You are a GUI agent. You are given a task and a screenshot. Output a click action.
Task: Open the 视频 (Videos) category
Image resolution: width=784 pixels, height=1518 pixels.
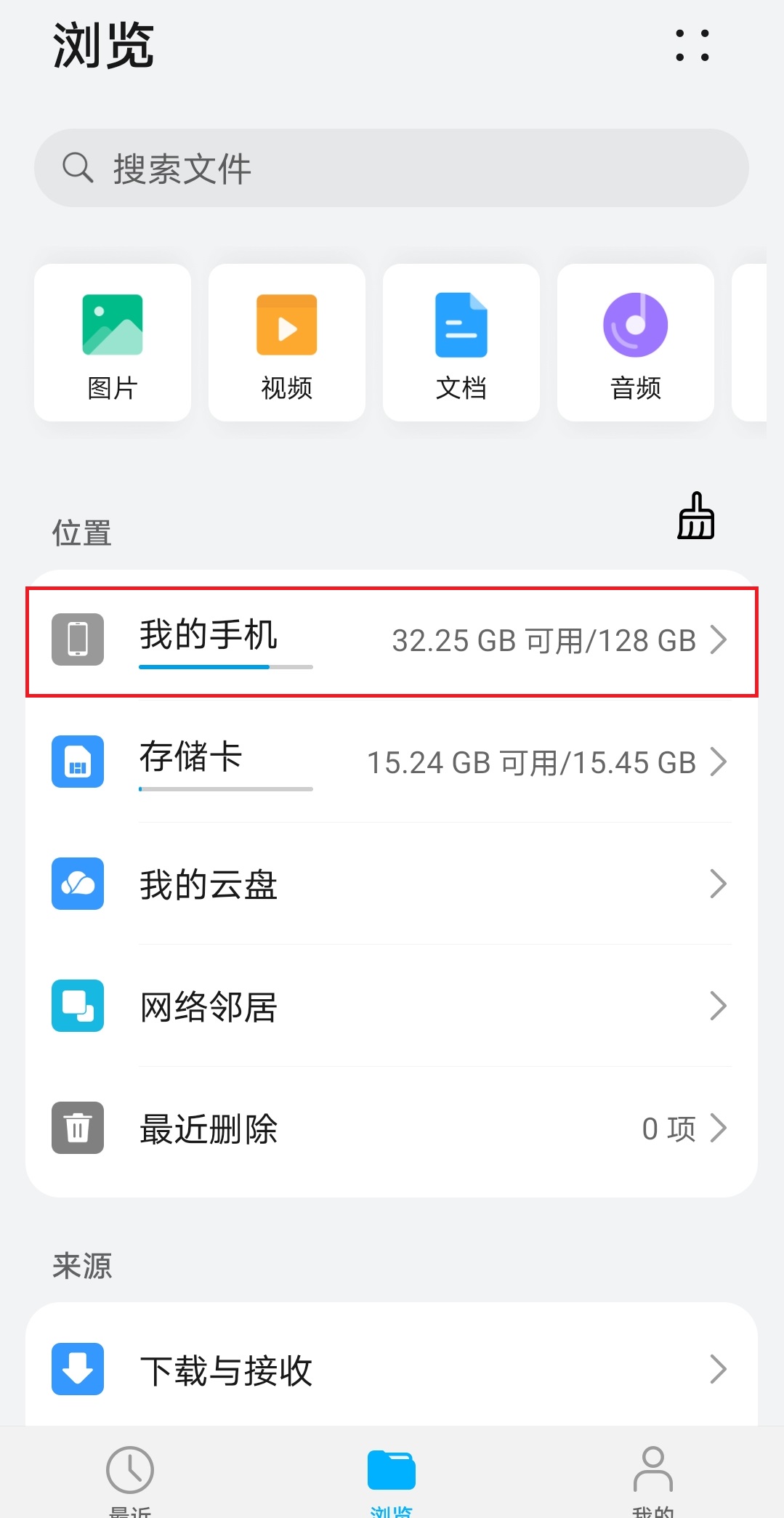[x=286, y=342]
